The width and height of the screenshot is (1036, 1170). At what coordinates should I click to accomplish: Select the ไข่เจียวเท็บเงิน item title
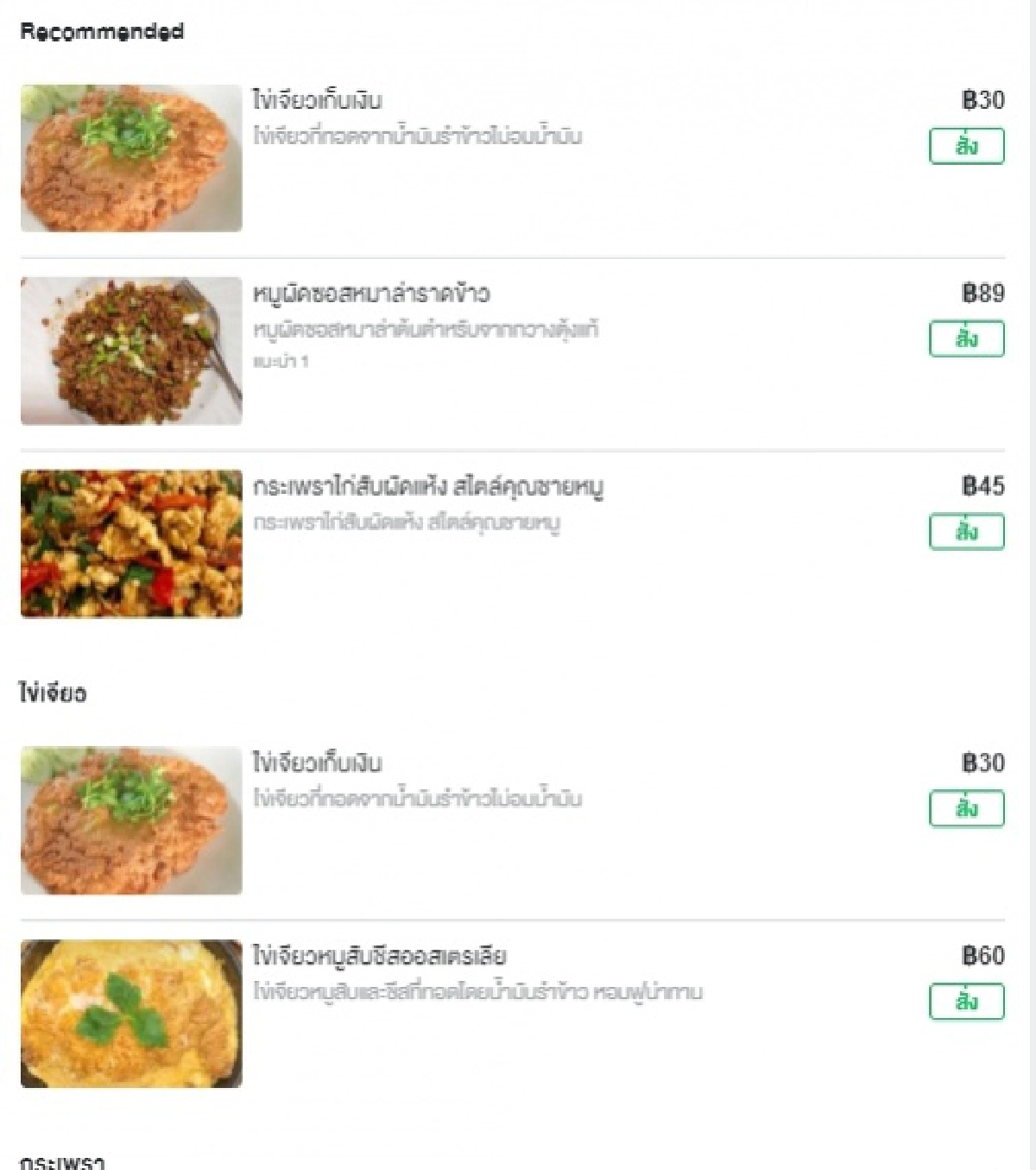(x=319, y=101)
